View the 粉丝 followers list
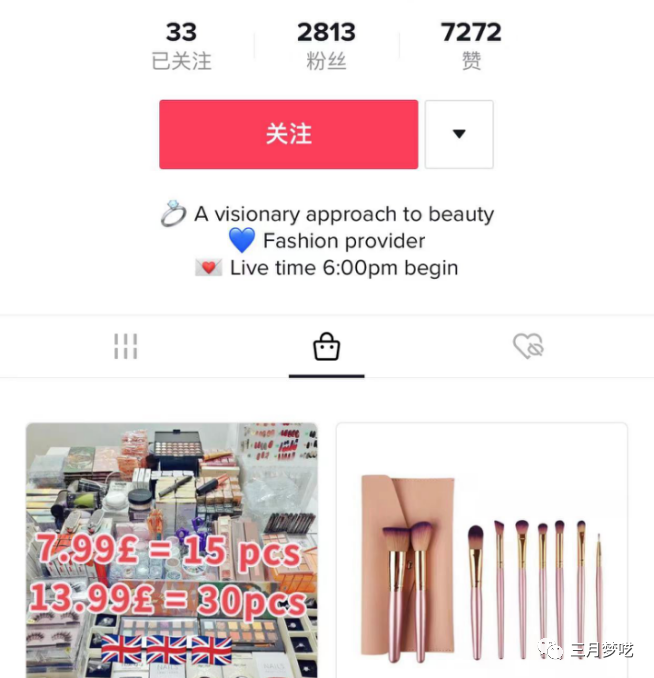Image resolution: width=654 pixels, height=678 pixels. click(326, 46)
